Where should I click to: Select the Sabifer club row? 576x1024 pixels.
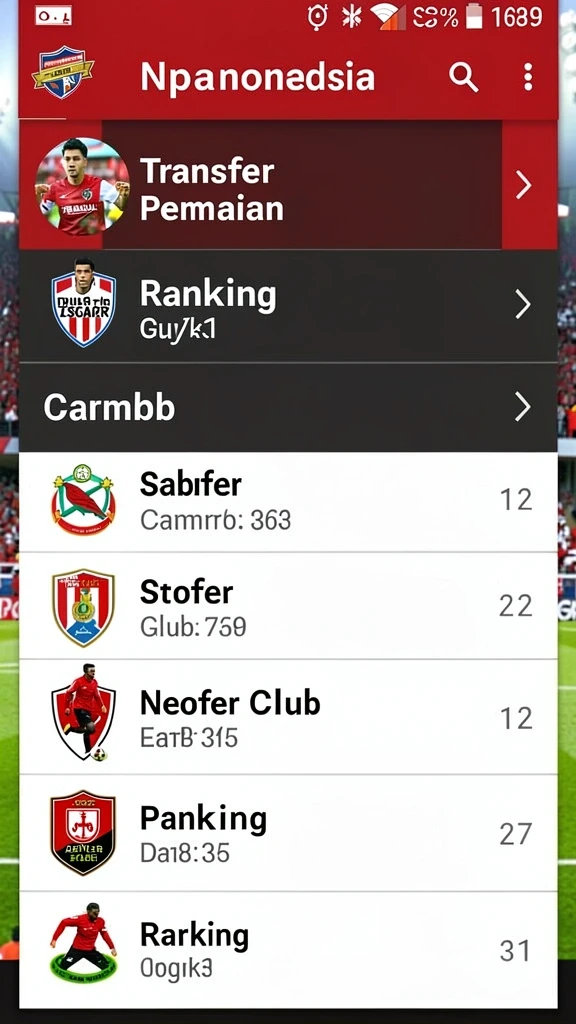288,502
